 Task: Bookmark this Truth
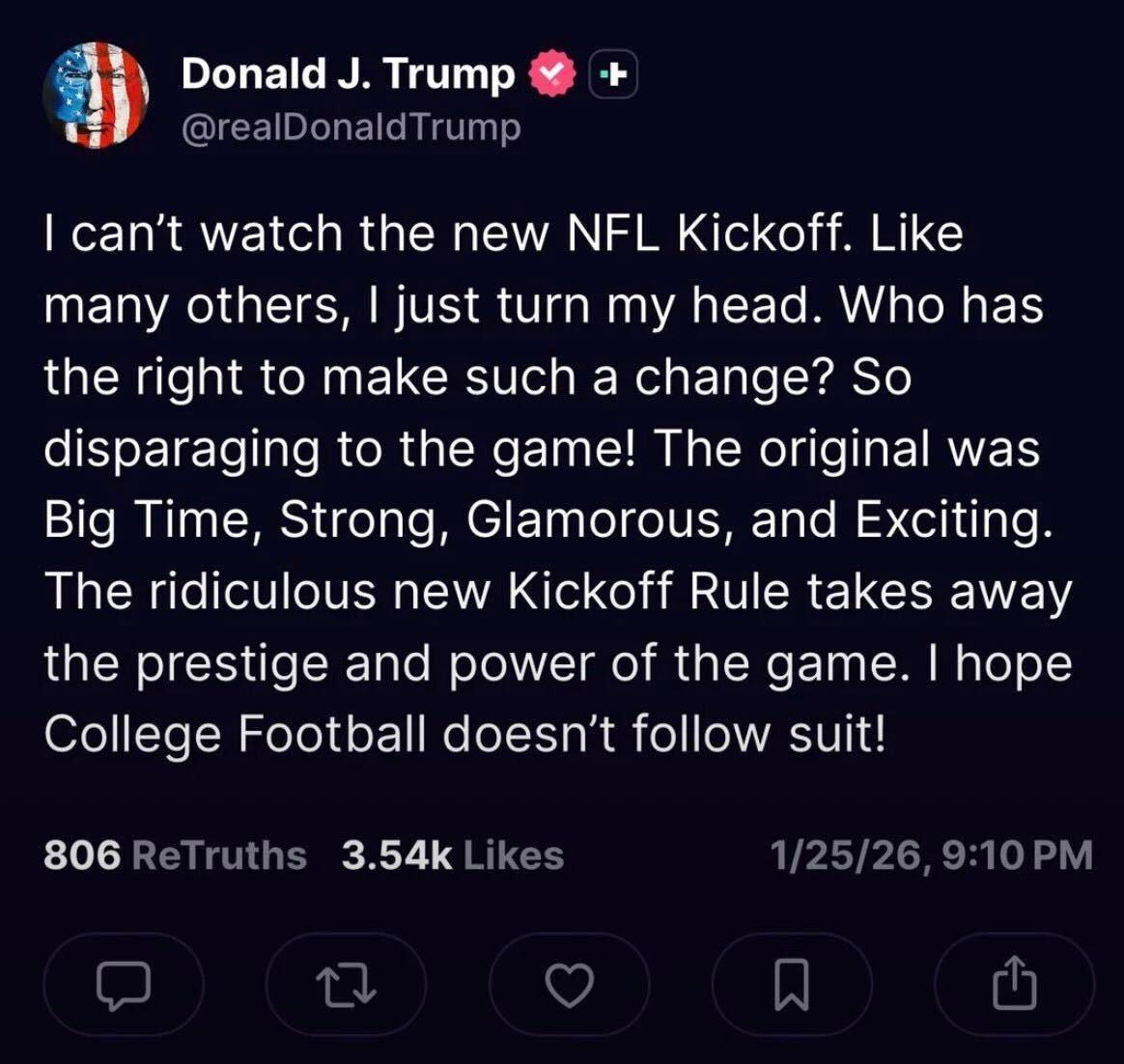point(792,985)
